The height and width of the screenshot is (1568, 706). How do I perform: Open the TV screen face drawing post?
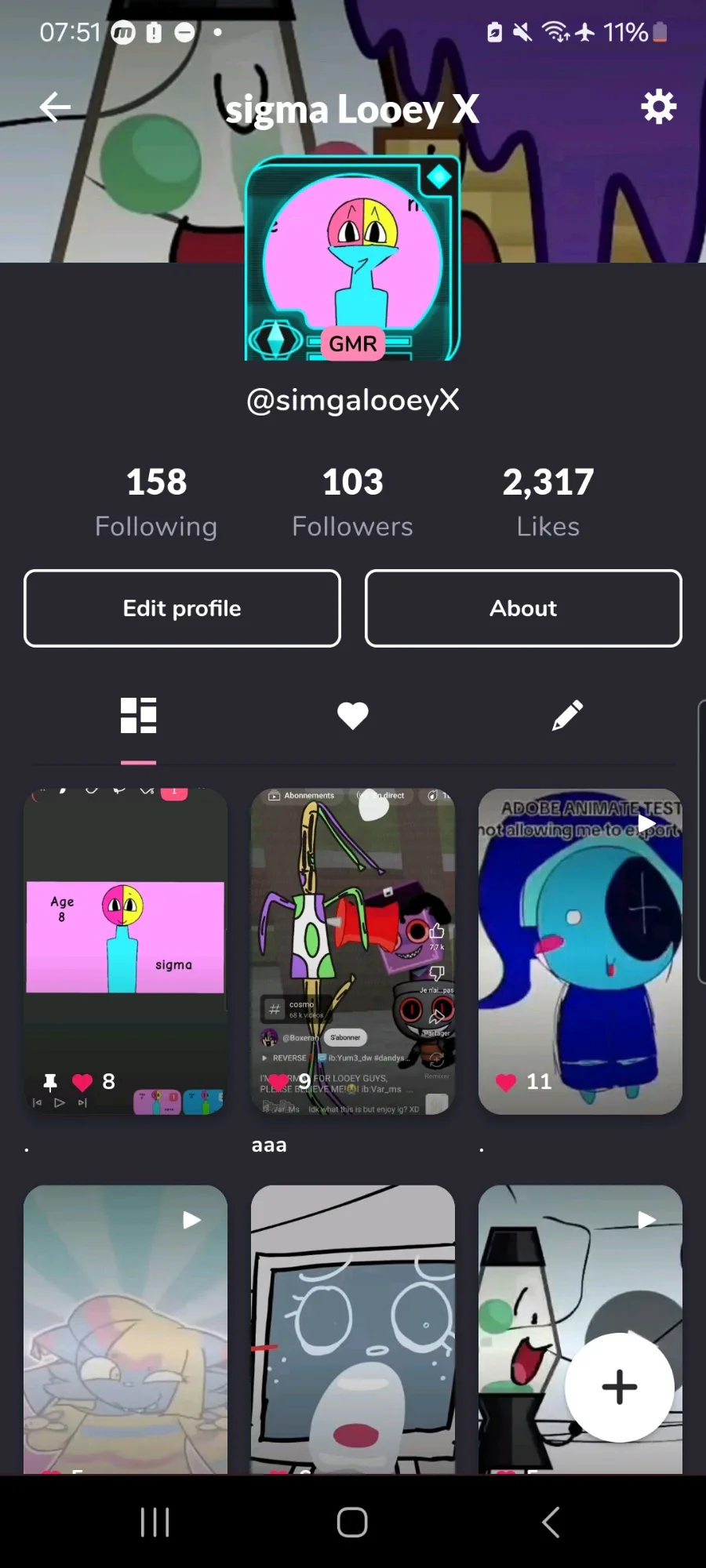pos(353,1330)
